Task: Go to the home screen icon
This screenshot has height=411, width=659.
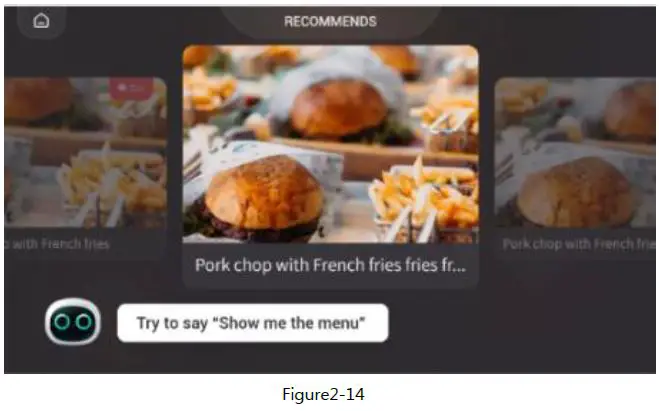Action: click(x=41, y=21)
